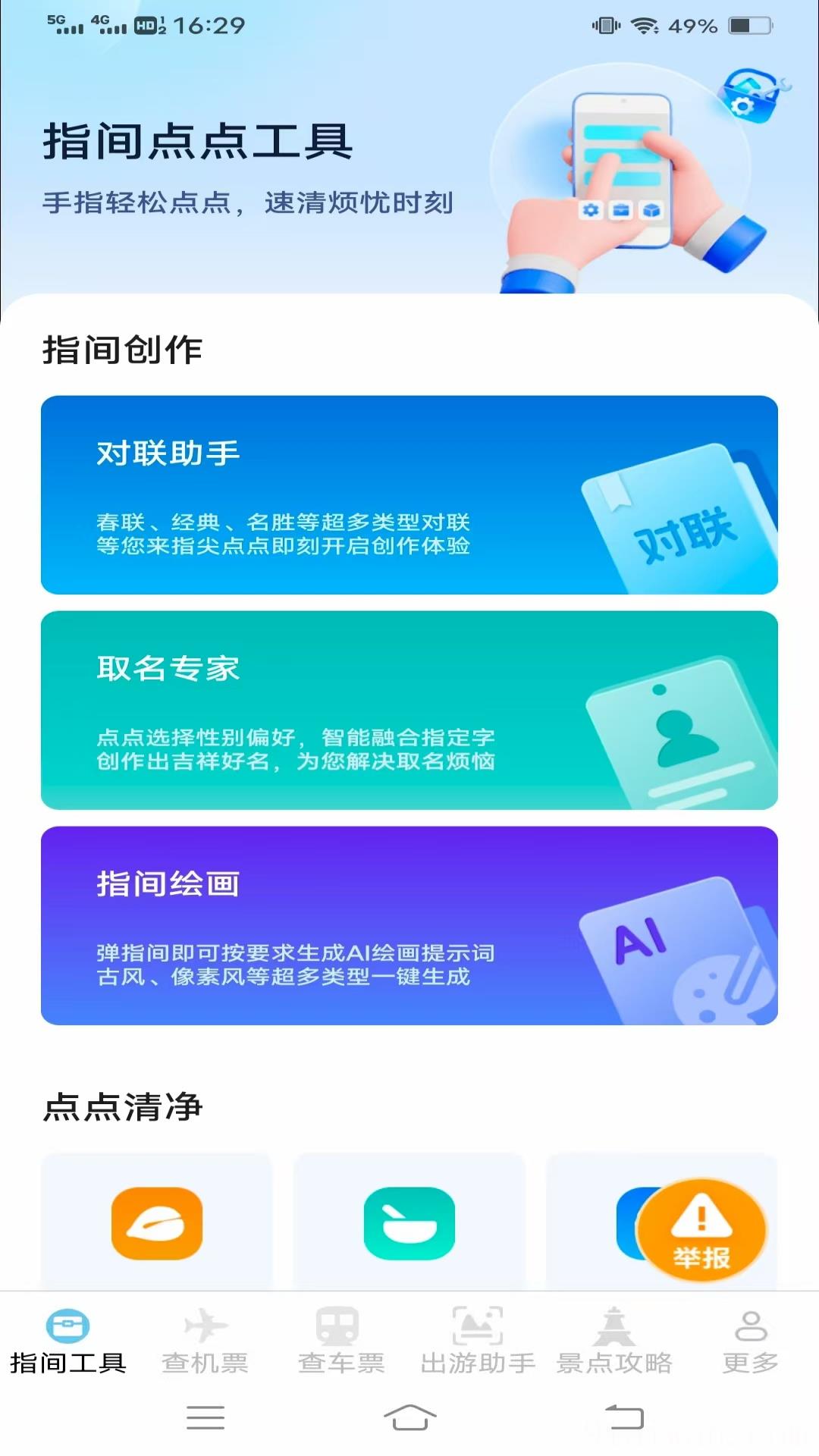Open the 取名专家 card
819x1456 pixels.
click(409, 710)
